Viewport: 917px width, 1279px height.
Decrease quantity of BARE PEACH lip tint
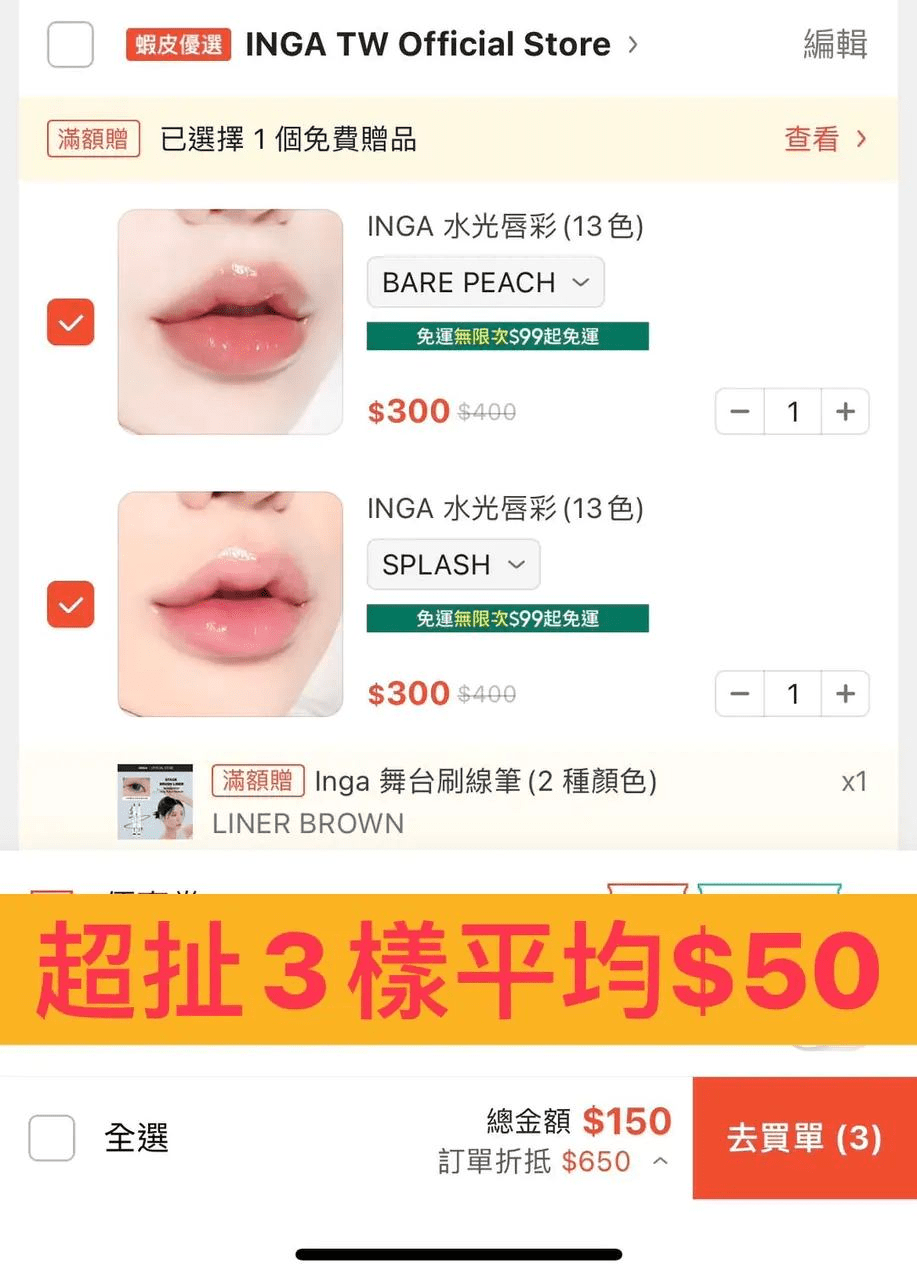[x=739, y=411]
